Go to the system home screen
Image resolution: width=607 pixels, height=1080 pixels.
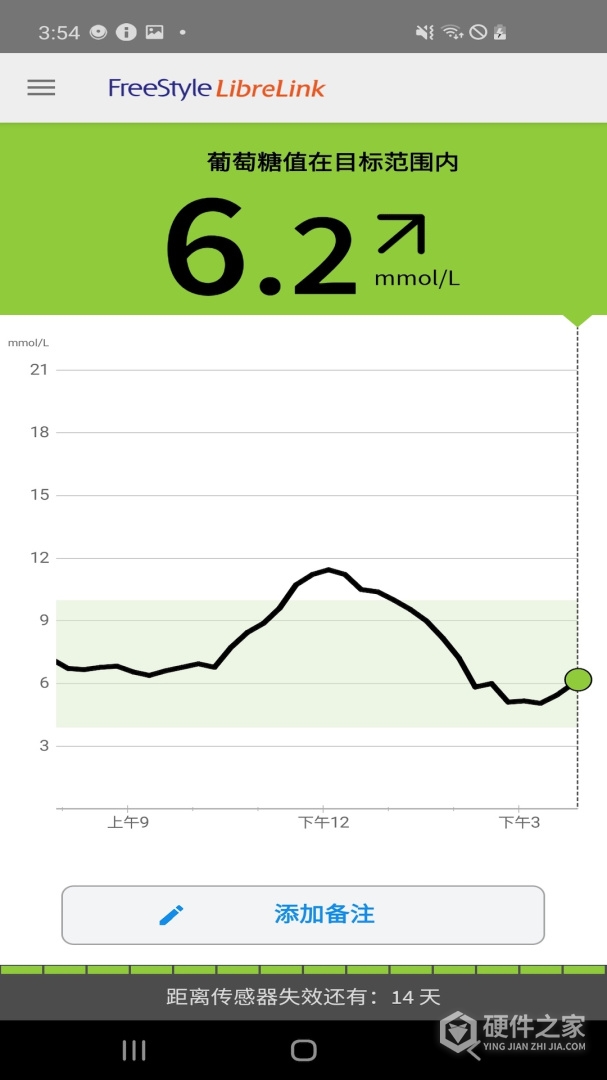(303, 1050)
